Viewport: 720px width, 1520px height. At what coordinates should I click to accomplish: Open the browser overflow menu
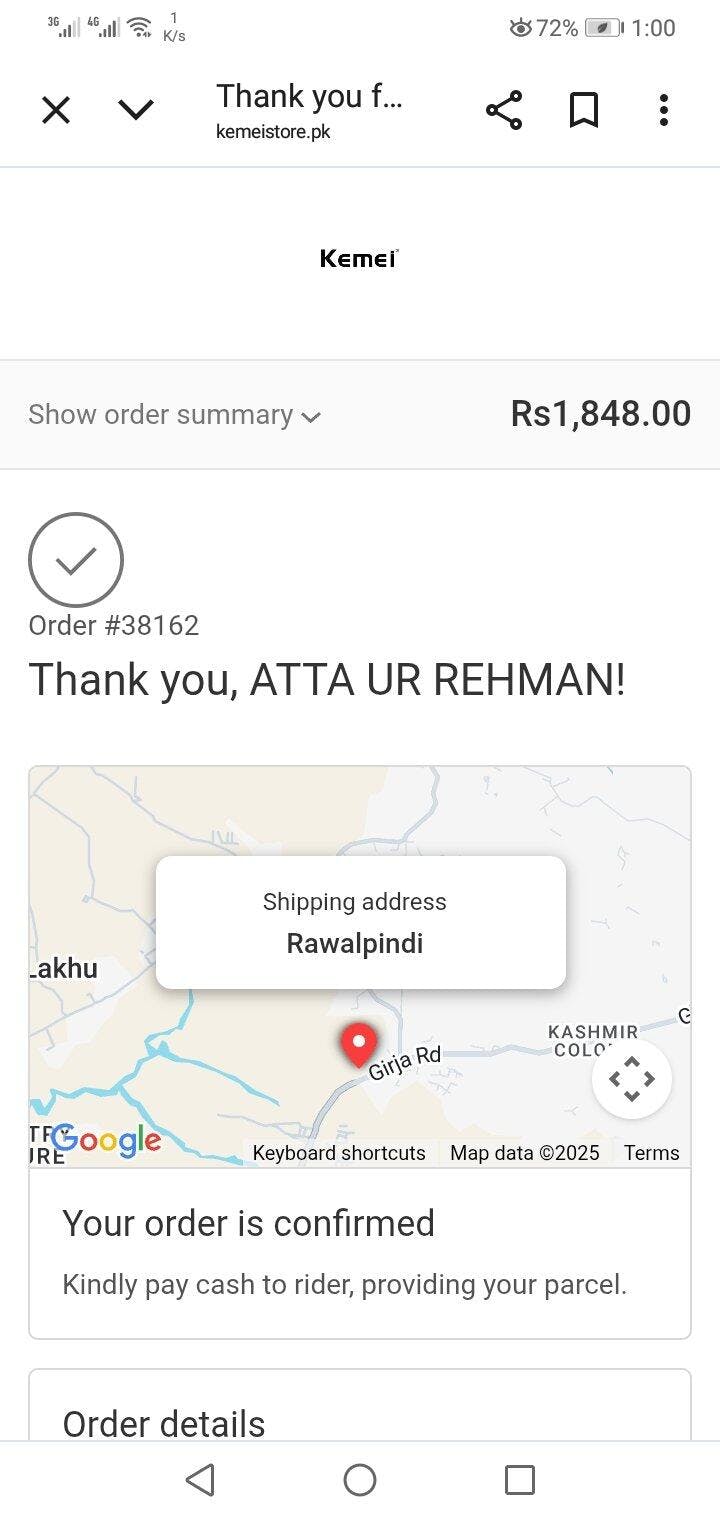[663, 110]
